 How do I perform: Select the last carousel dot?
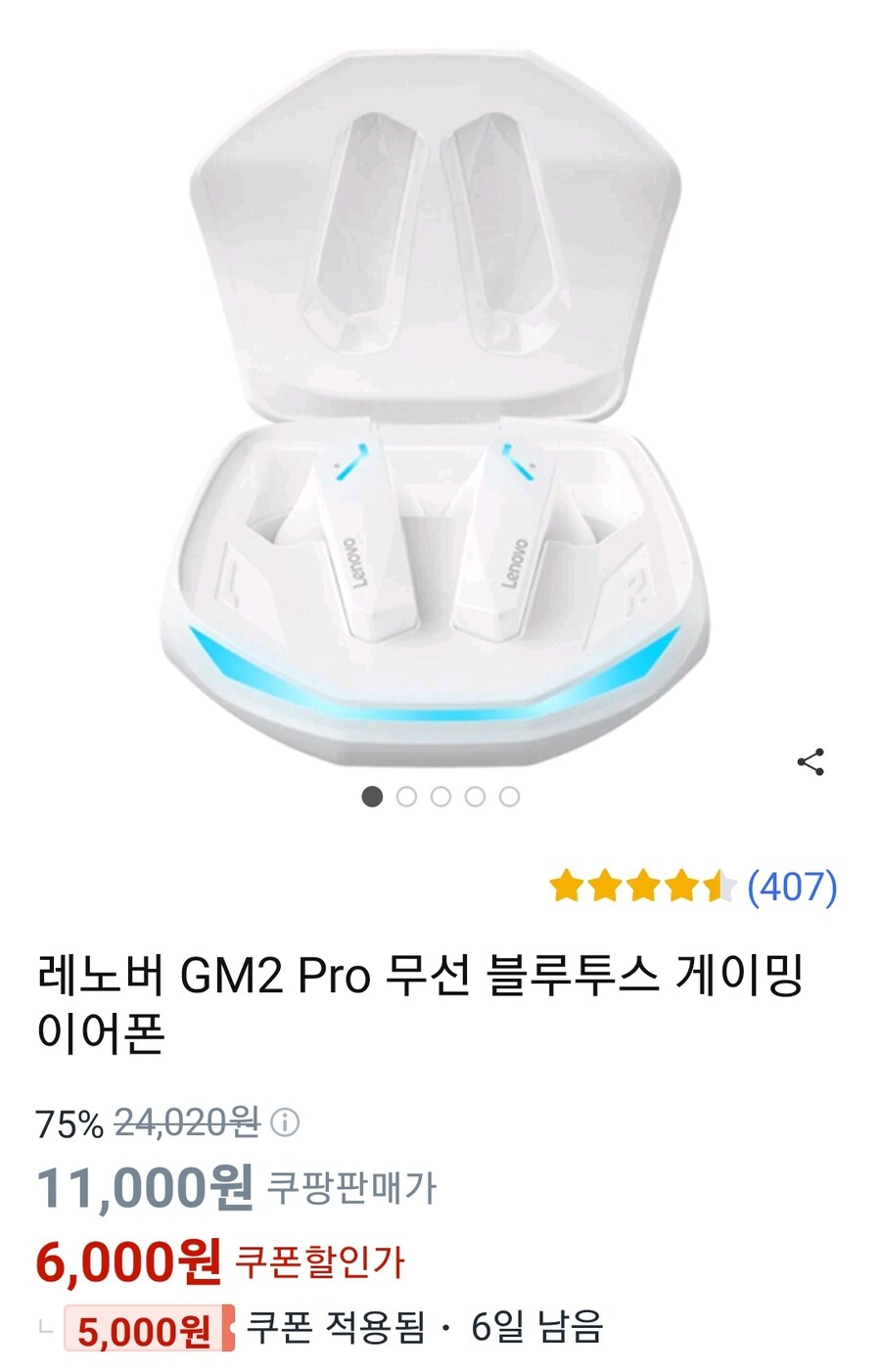tap(509, 797)
